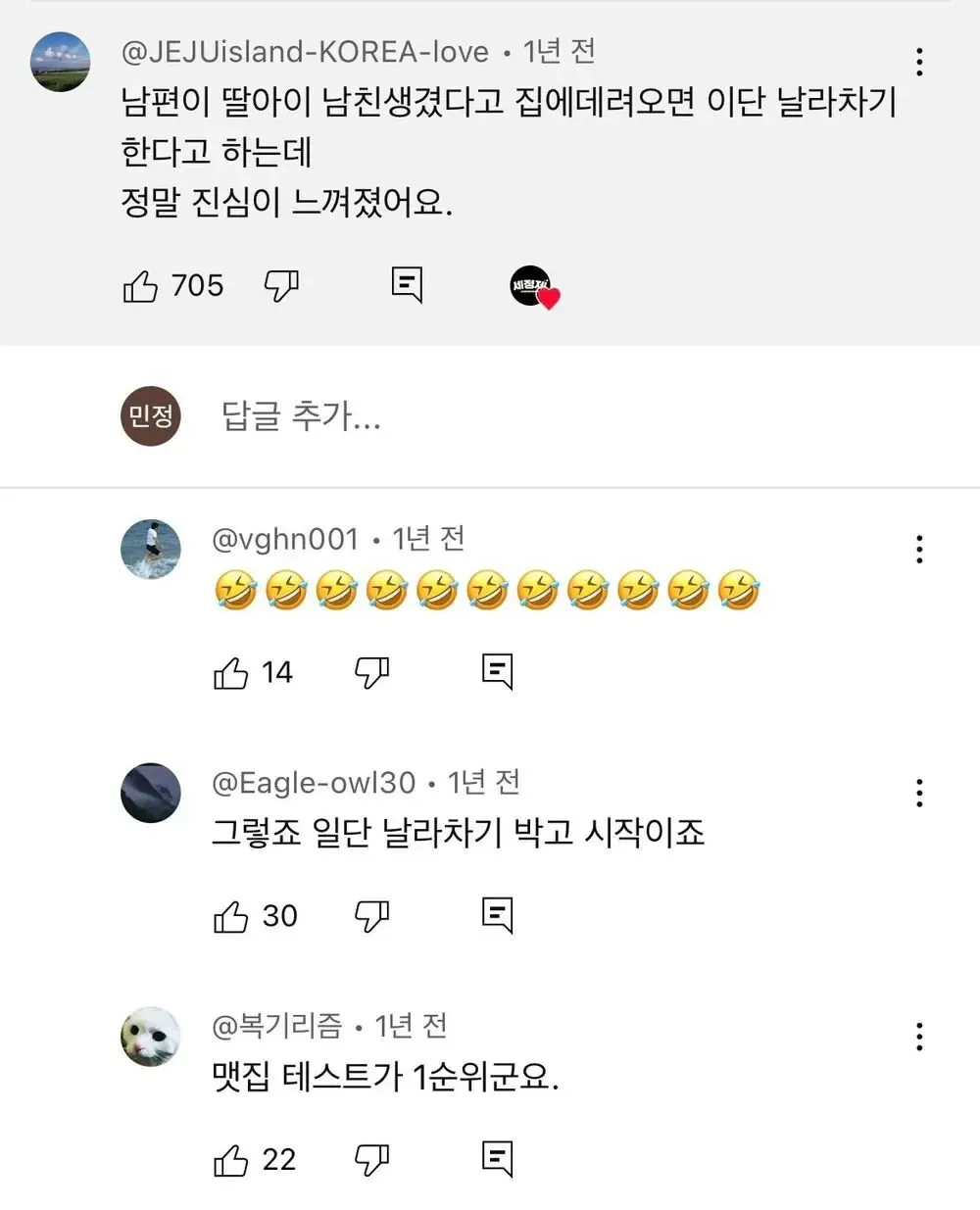Dislike @복기리즘's comment
Screen dimensions: 980x1210
point(370,1159)
